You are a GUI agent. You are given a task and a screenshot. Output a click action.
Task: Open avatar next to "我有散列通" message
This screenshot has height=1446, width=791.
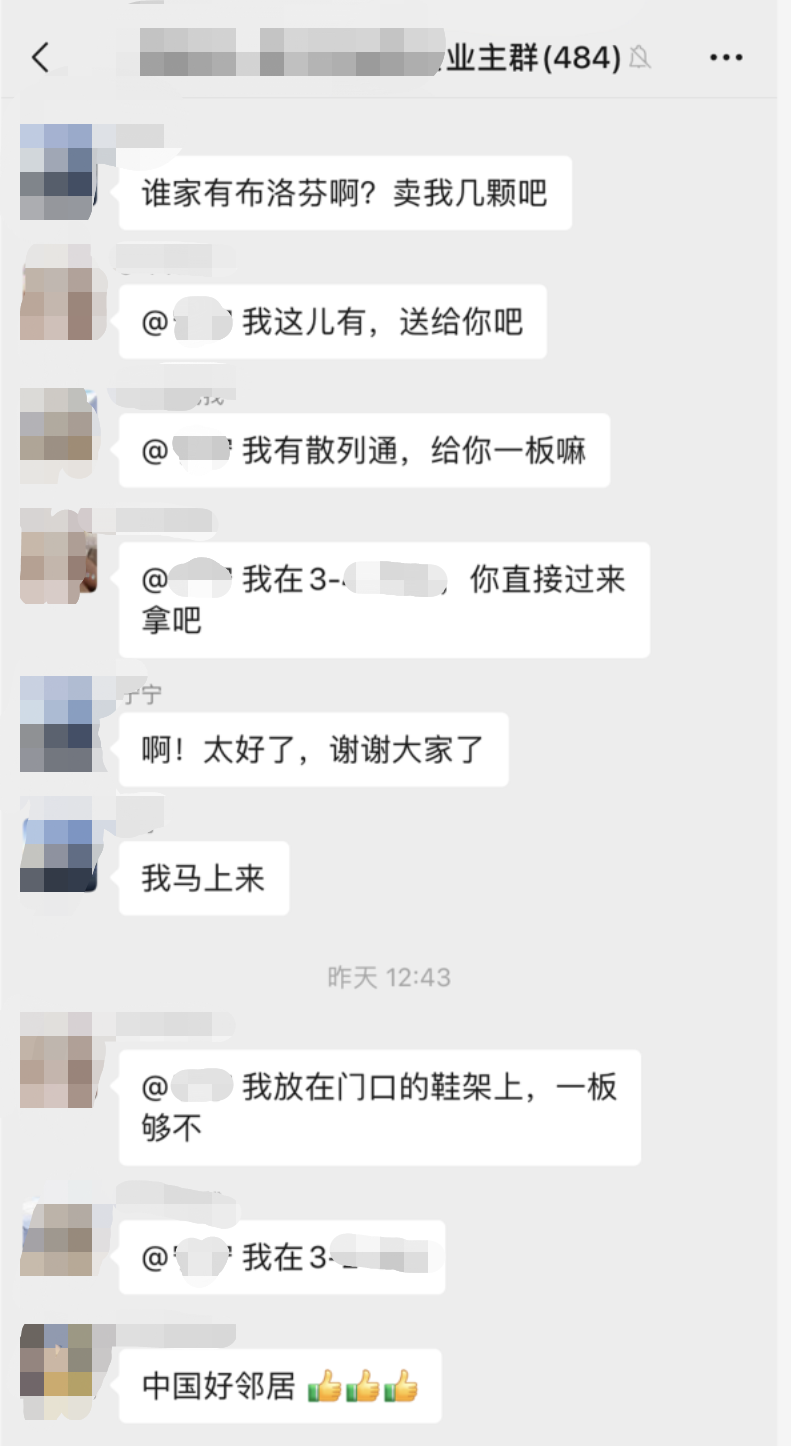tap(57, 425)
